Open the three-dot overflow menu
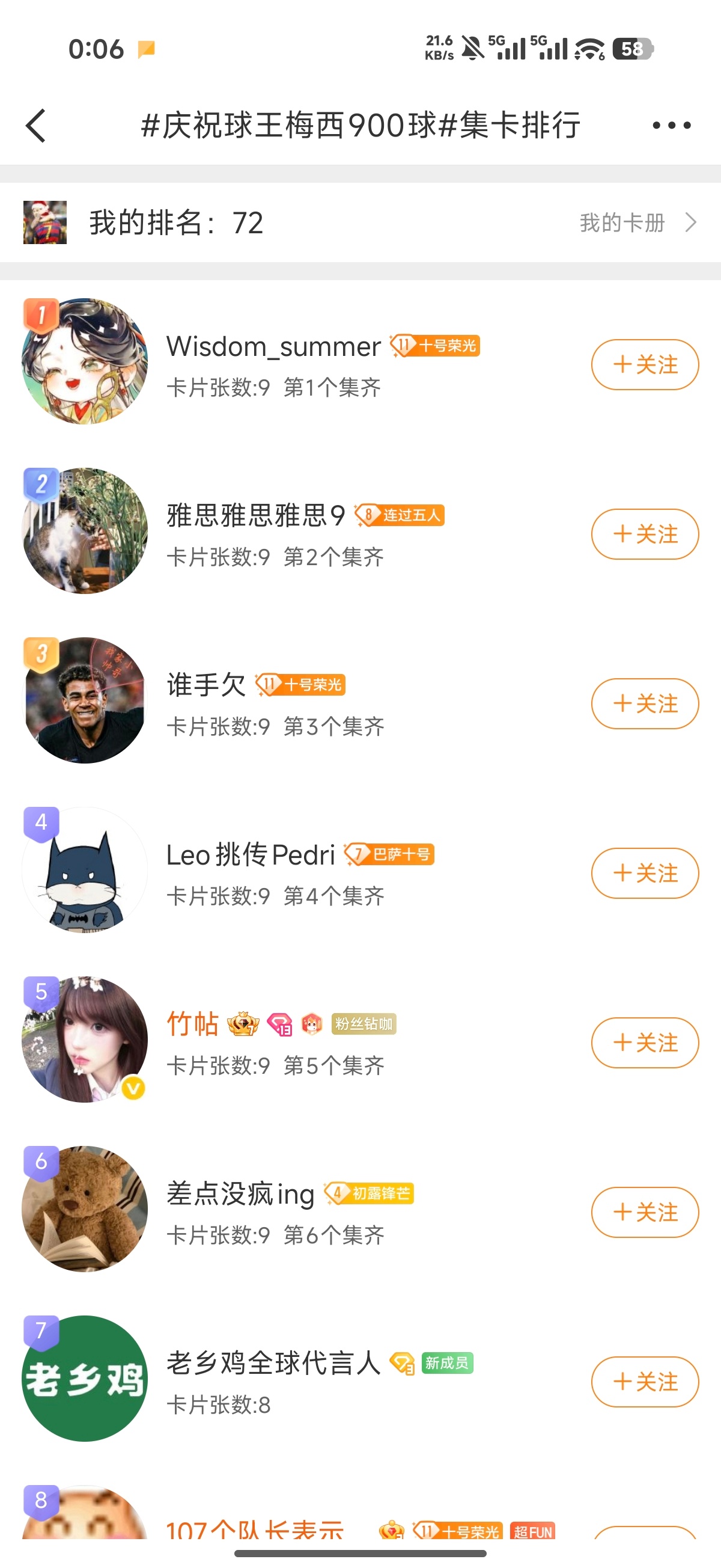The width and height of the screenshot is (721, 1568). (671, 126)
